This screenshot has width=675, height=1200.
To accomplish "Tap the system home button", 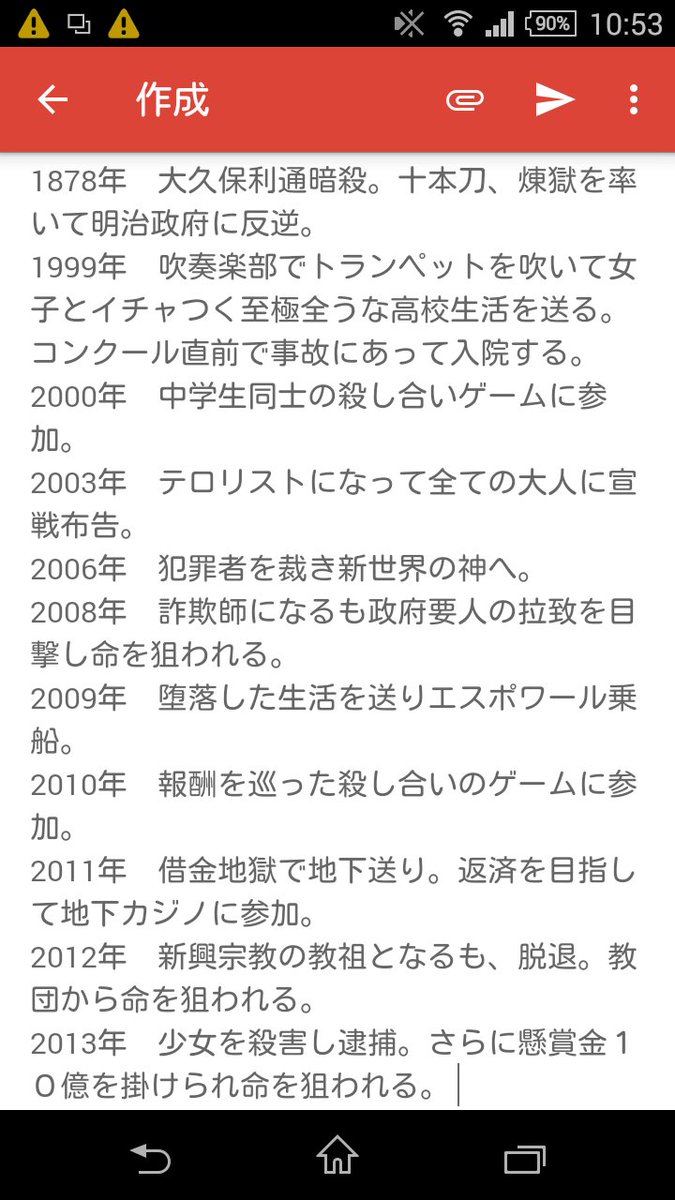I will 337,1157.
